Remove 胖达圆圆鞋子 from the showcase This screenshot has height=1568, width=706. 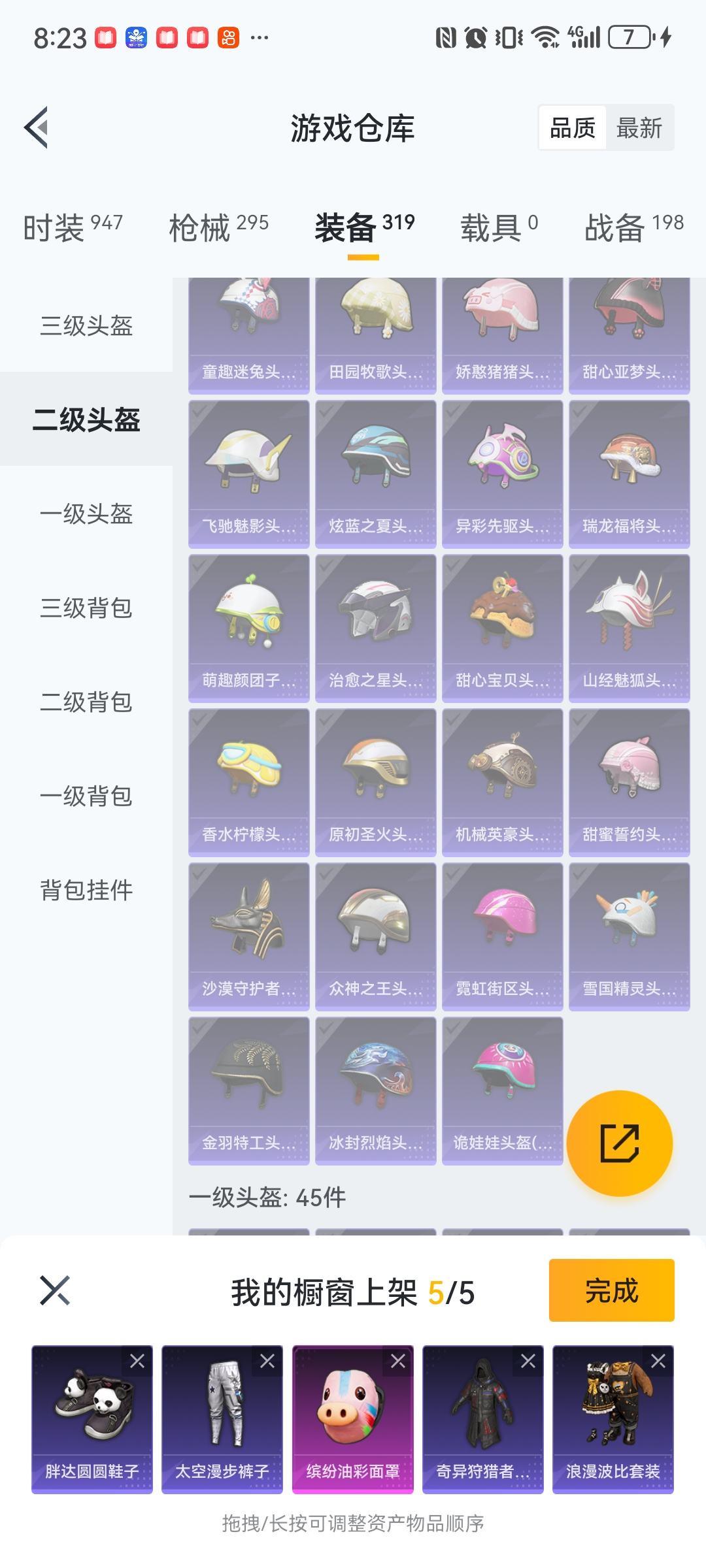coord(137,1361)
